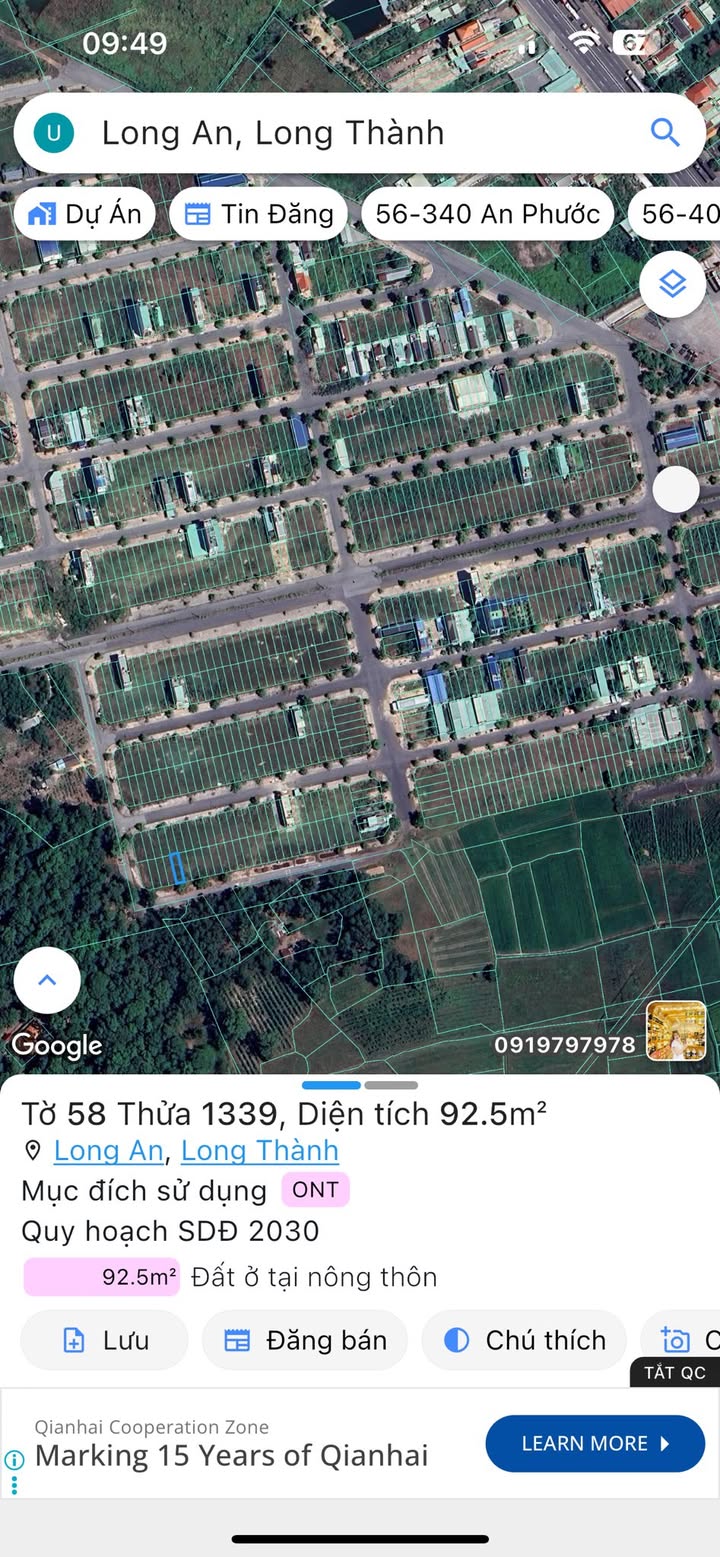Tap Đăng bán to list for sale
Viewport: 720px width, 1557px height.
pos(305,1340)
